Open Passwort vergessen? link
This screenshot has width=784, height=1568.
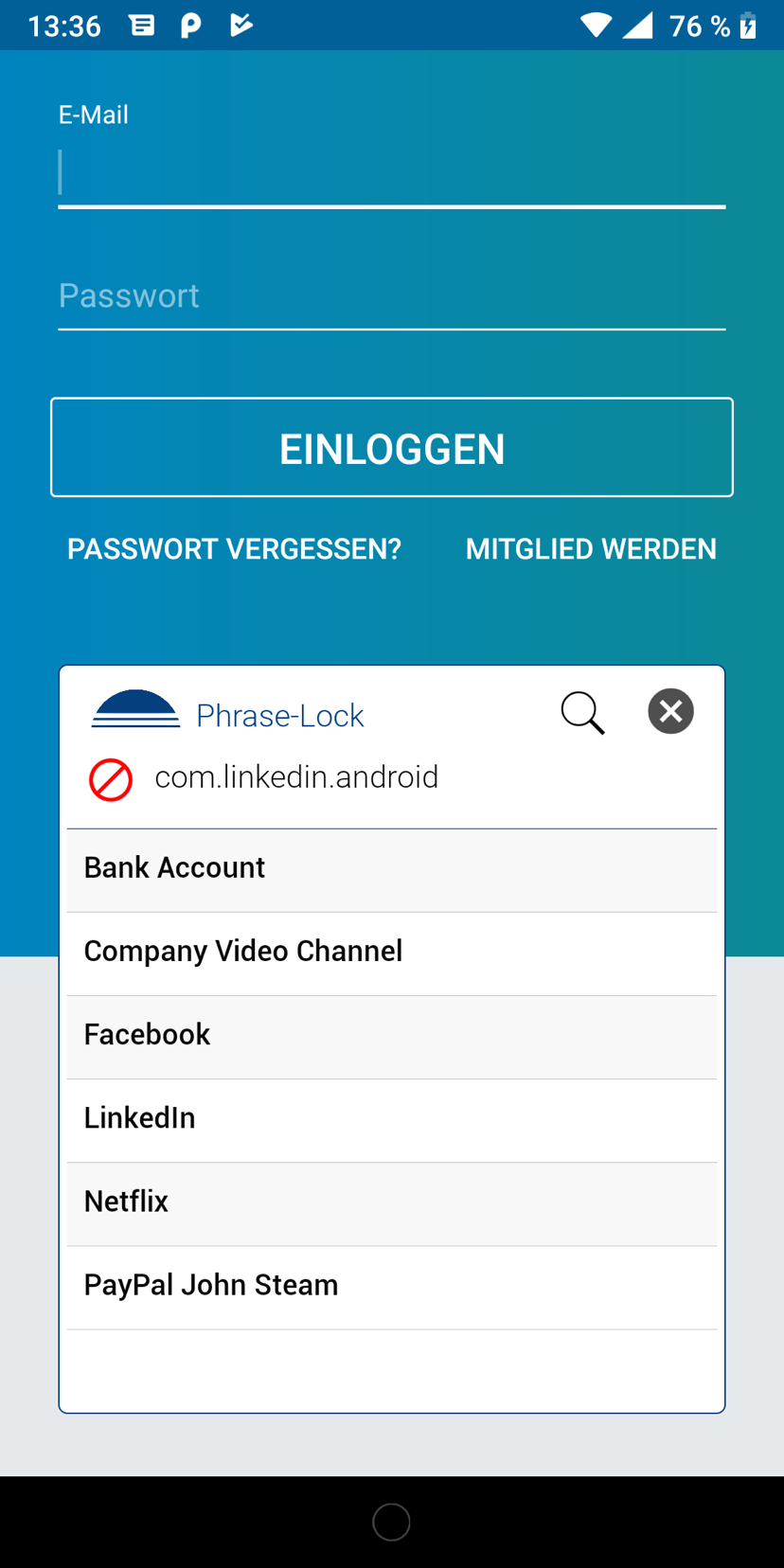click(234, 549)
